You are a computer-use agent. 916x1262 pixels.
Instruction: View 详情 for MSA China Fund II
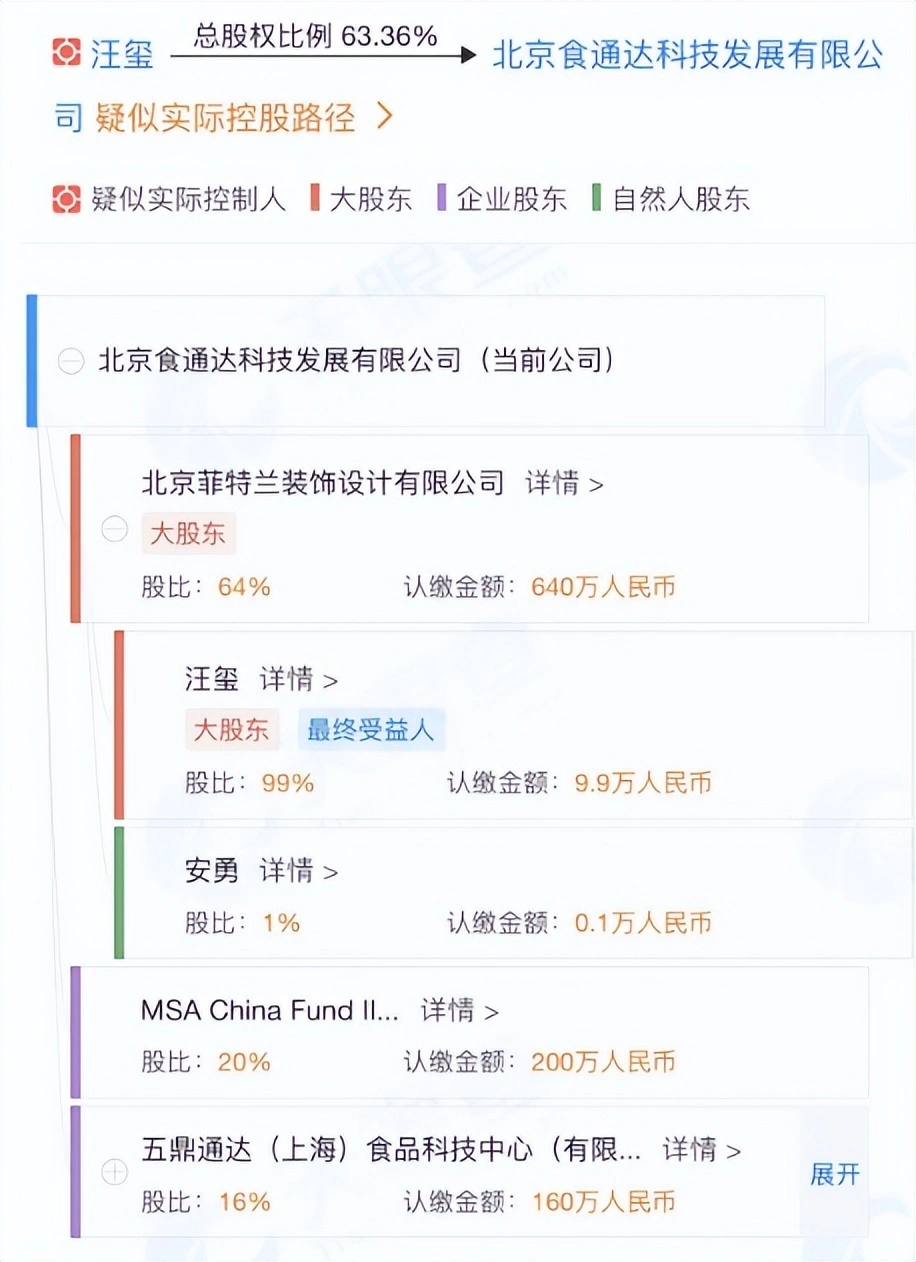[x=459, y=1011]
